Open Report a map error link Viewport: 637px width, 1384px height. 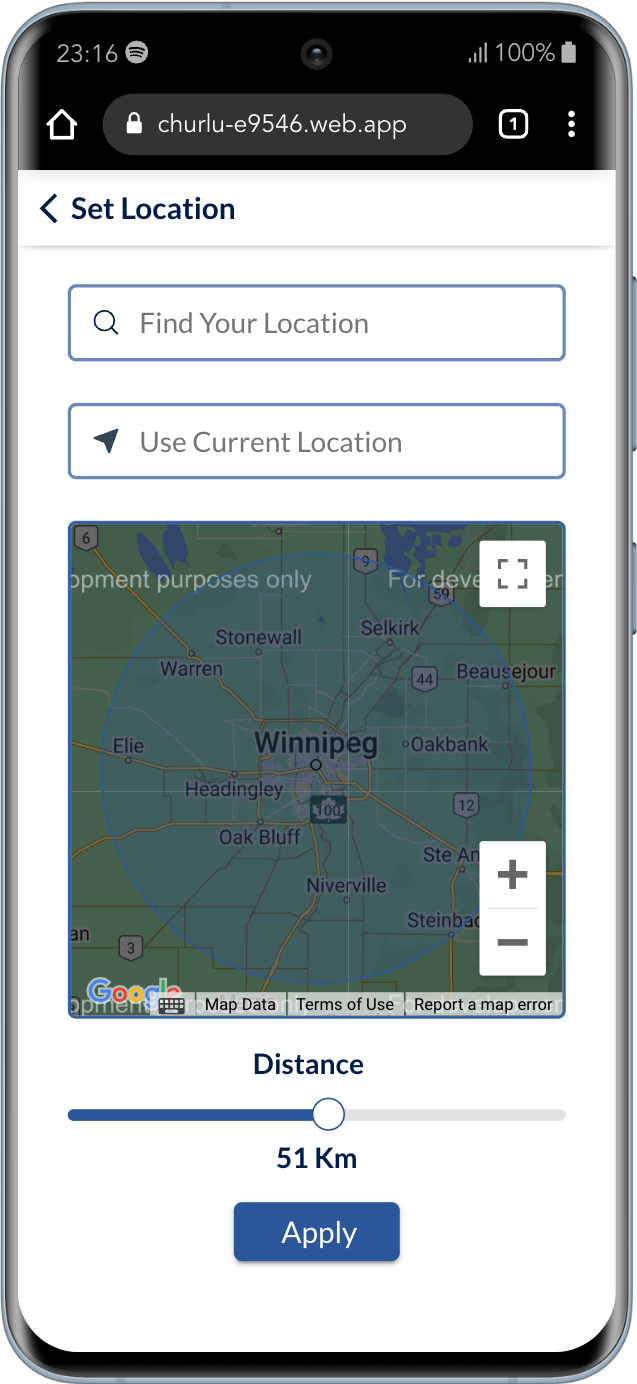pos(484,1004)
